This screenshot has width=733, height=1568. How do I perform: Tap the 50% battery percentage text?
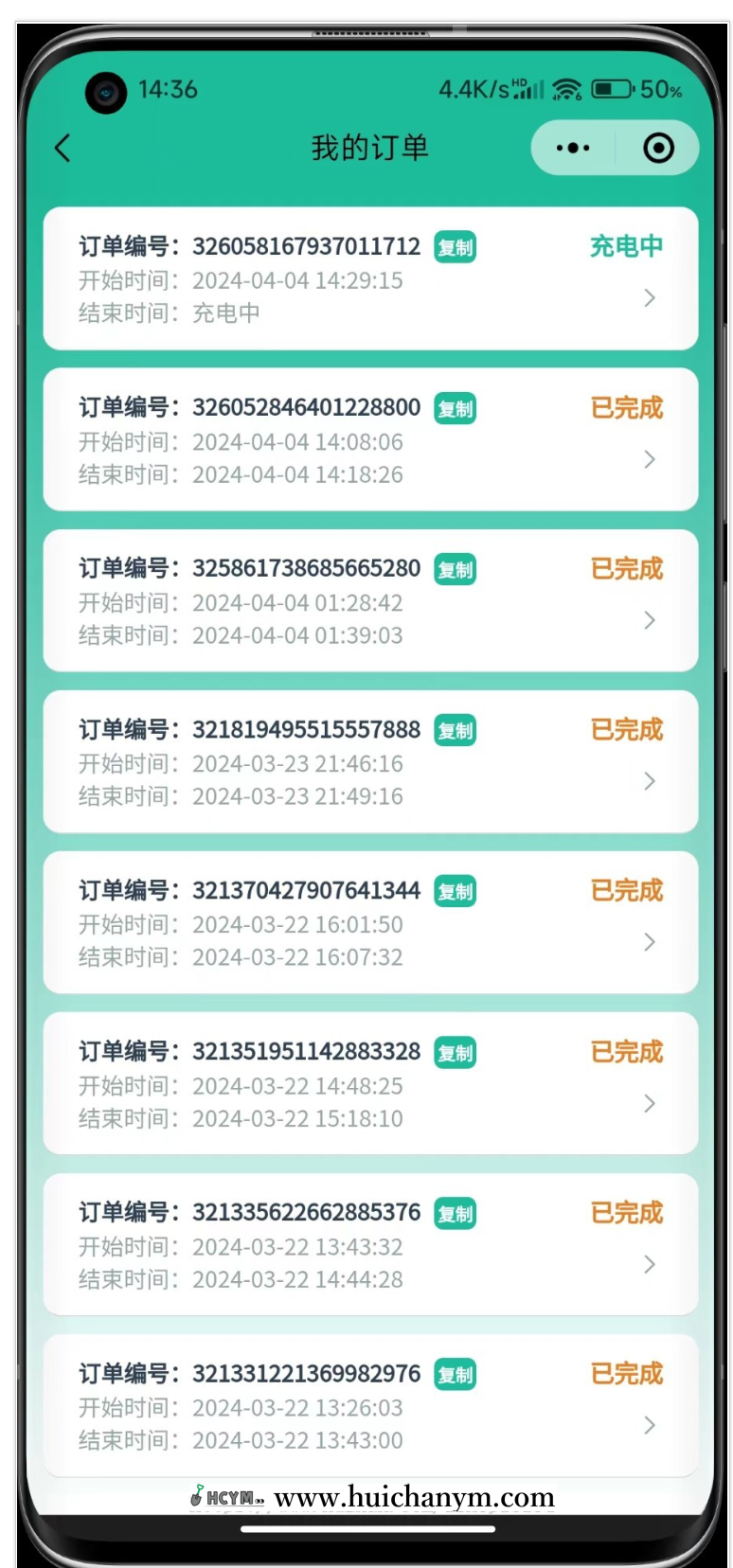tap(658, 89)
